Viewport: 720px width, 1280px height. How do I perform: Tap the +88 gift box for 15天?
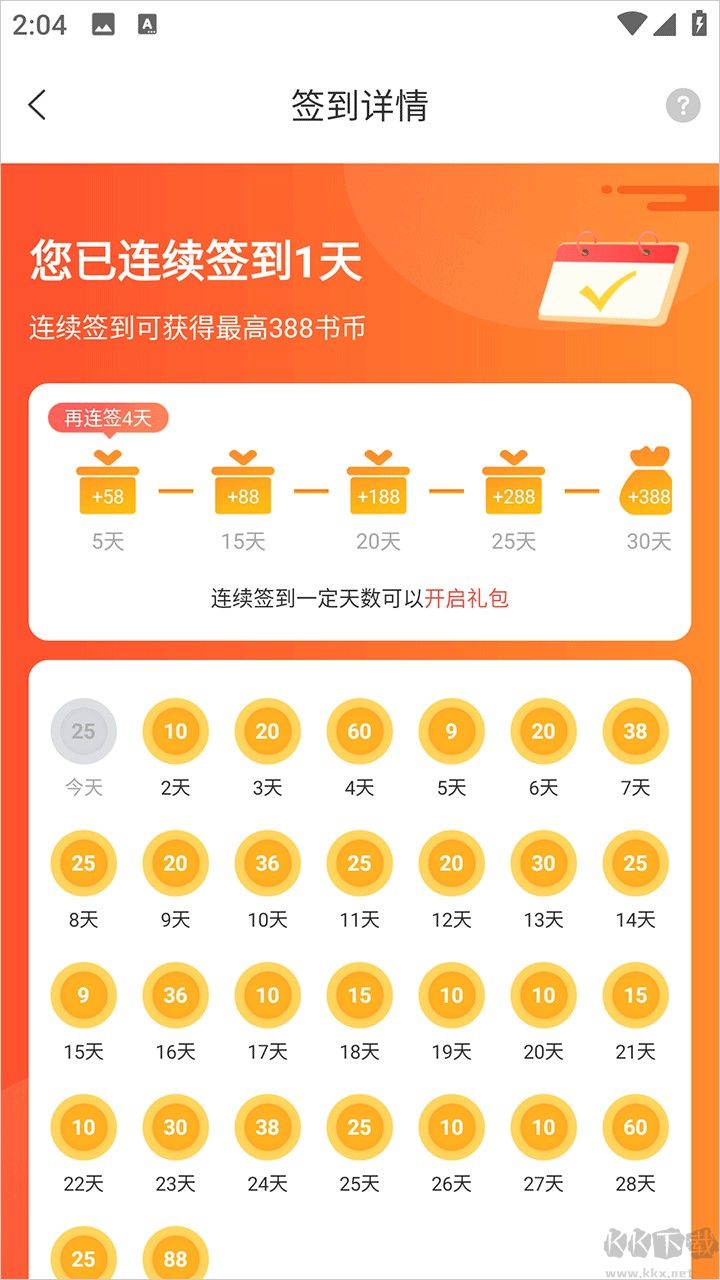click(243, 487)
